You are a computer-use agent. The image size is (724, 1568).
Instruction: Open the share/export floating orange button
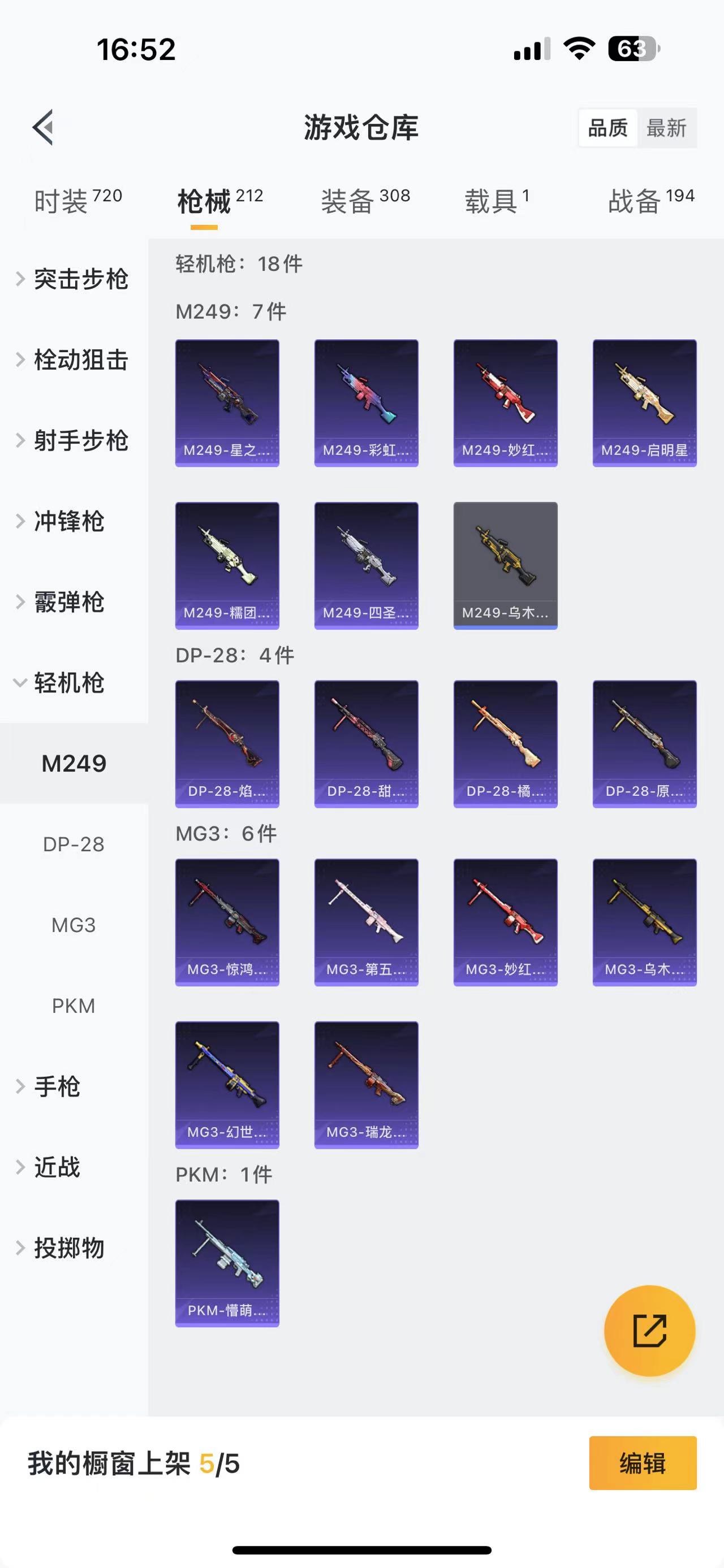(x=649, y=1331)
